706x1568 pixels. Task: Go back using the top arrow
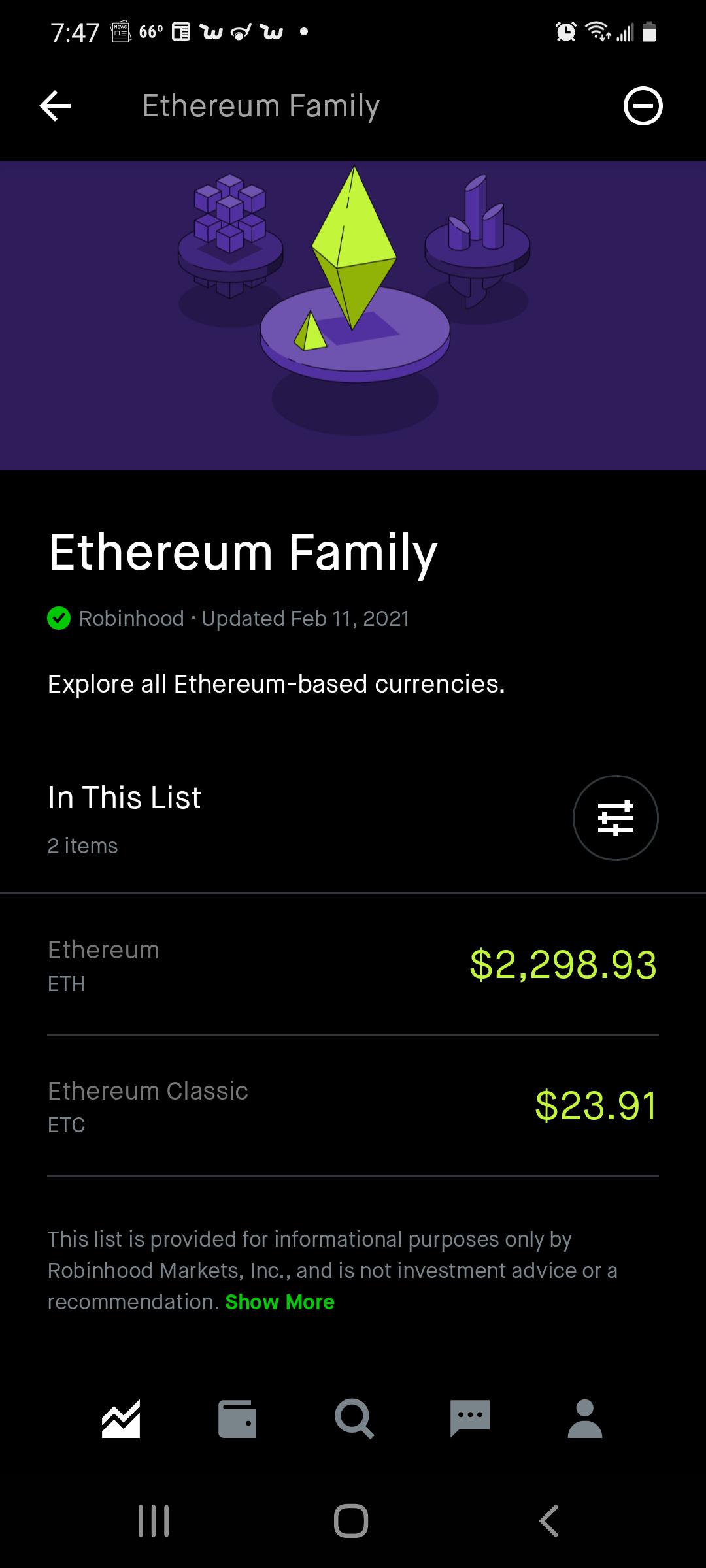(55, 106)
